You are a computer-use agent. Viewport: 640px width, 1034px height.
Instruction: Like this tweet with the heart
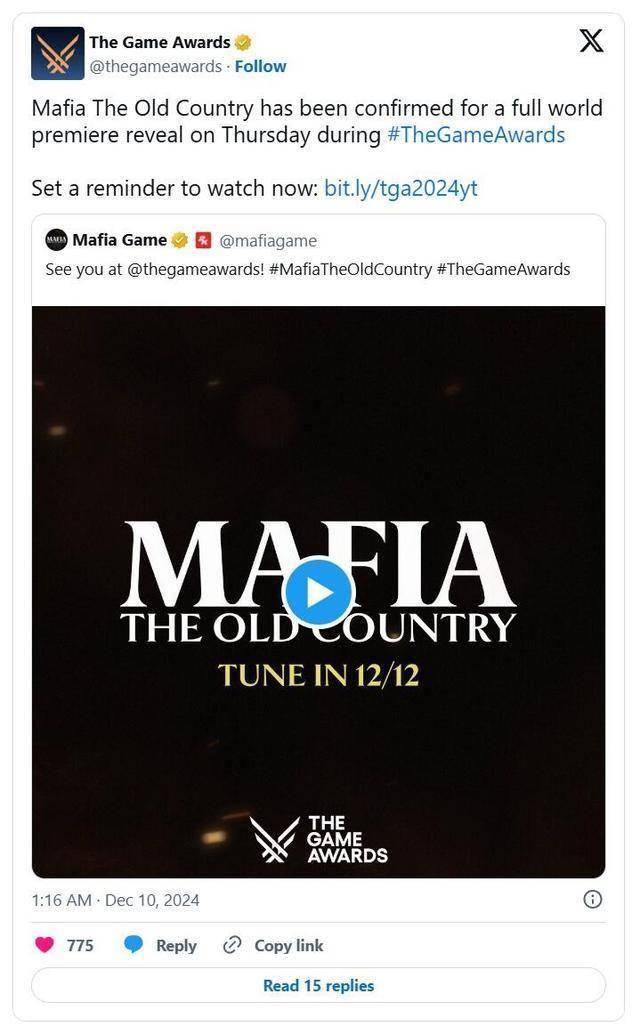pos(45,945)
